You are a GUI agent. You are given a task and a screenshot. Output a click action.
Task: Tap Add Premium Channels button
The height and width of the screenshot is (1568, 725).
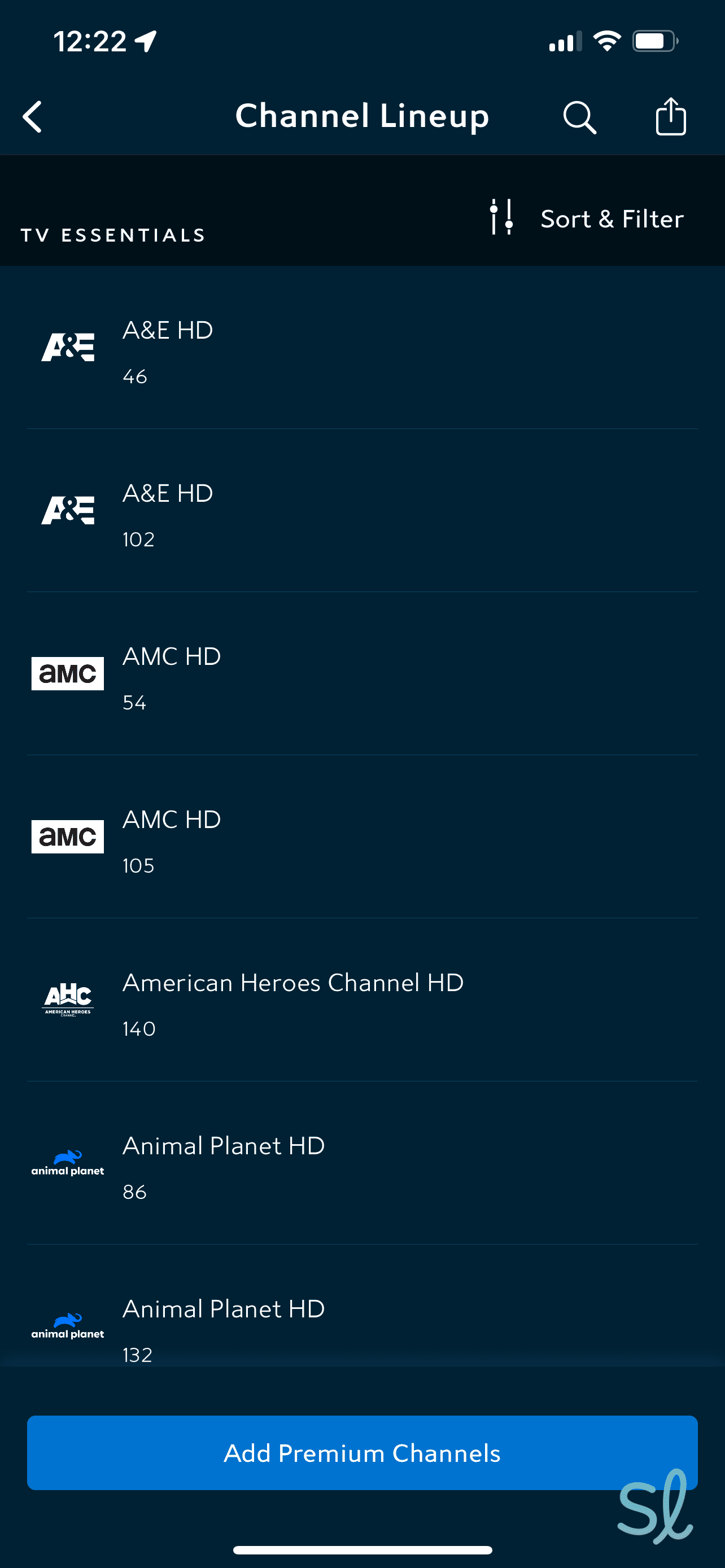362,1452
